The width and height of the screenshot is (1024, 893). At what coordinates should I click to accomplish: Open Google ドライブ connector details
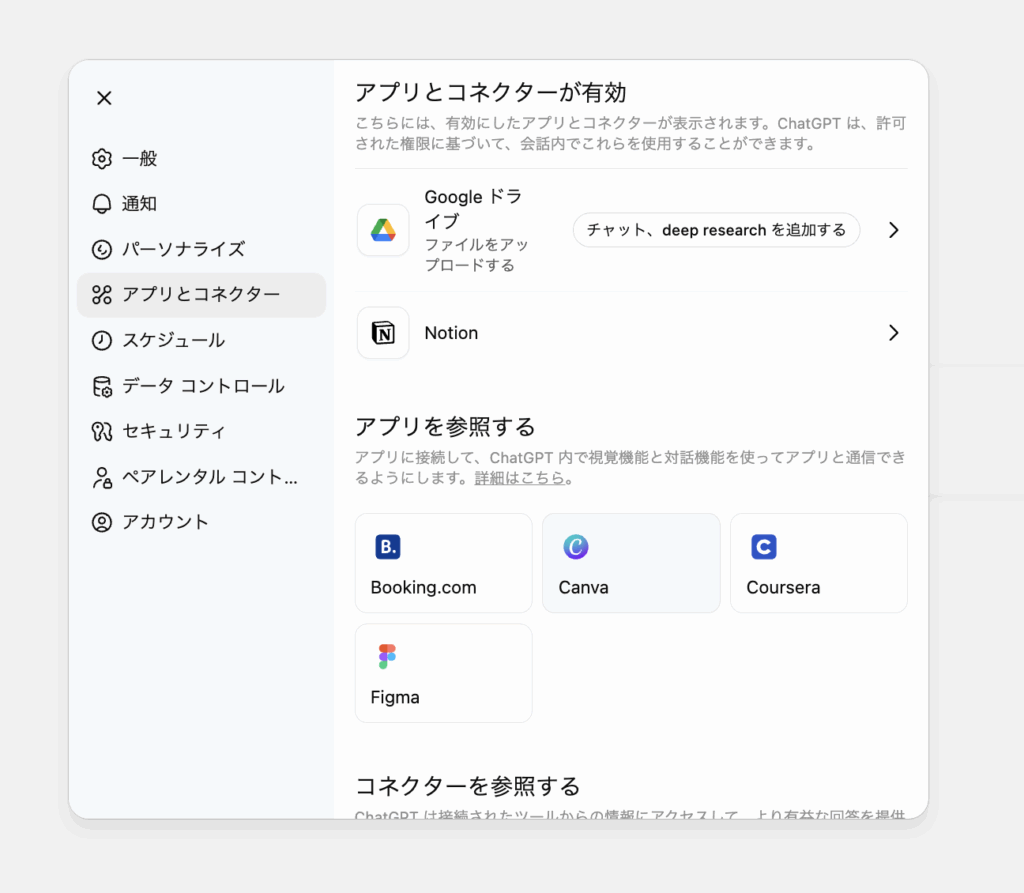(x=894, y=230)
